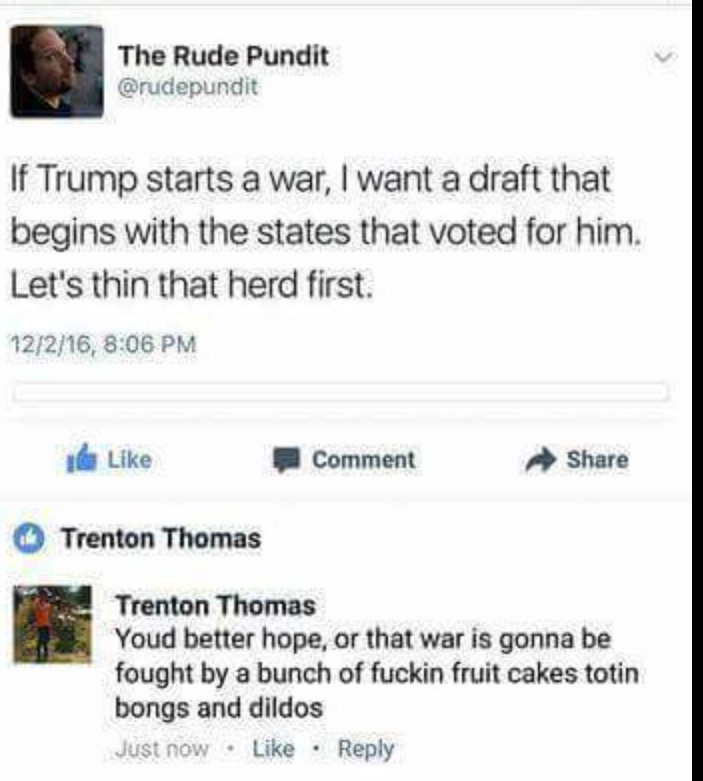Screen dimensions: 703x781
Task: Open Trenton Thomas's profile from comment name
Action: pyautogui.click(x=216, y=605)
